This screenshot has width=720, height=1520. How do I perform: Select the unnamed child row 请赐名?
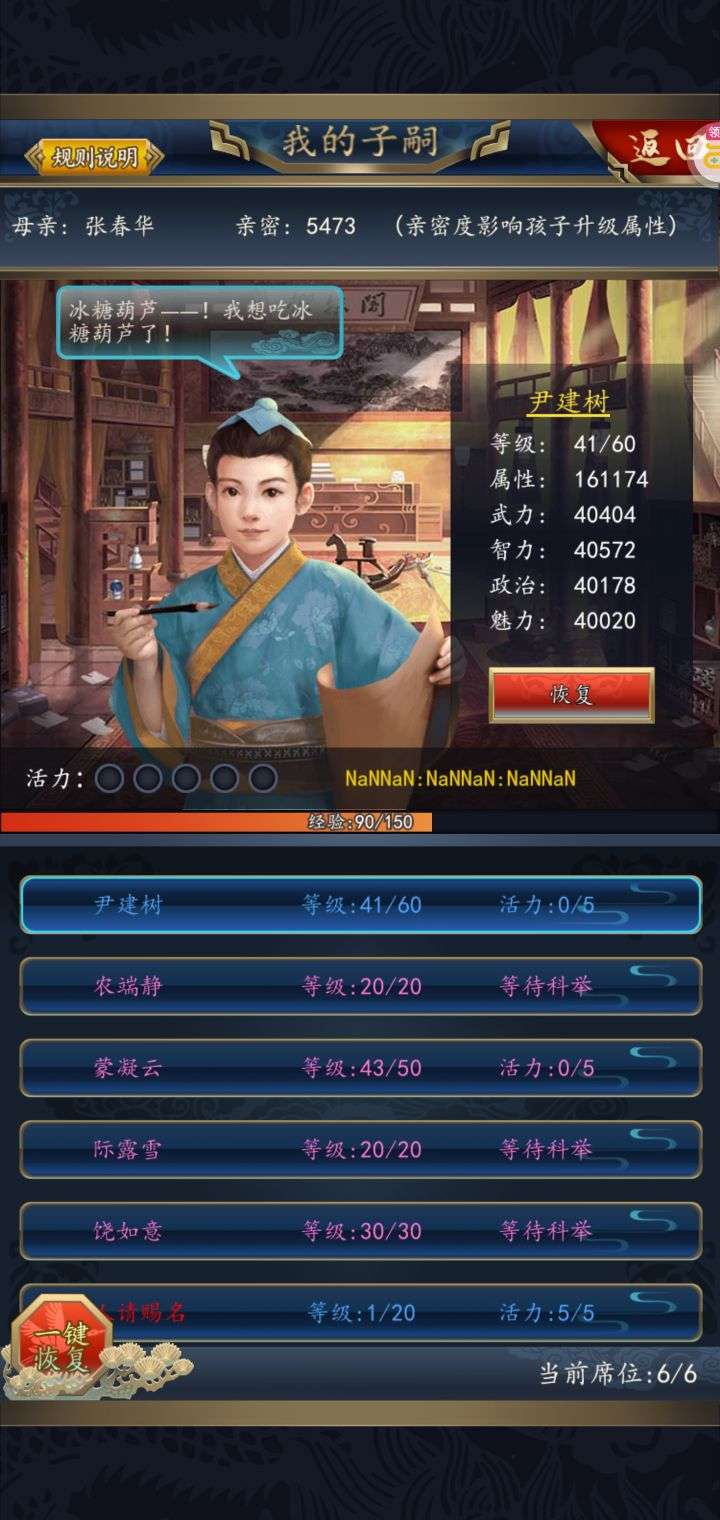(x=400, y=1312)
